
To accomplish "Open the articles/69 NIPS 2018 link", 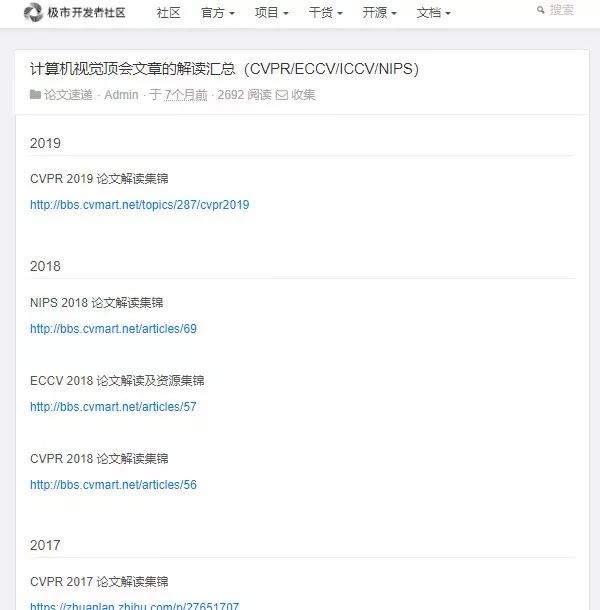I will click(113, 329).
